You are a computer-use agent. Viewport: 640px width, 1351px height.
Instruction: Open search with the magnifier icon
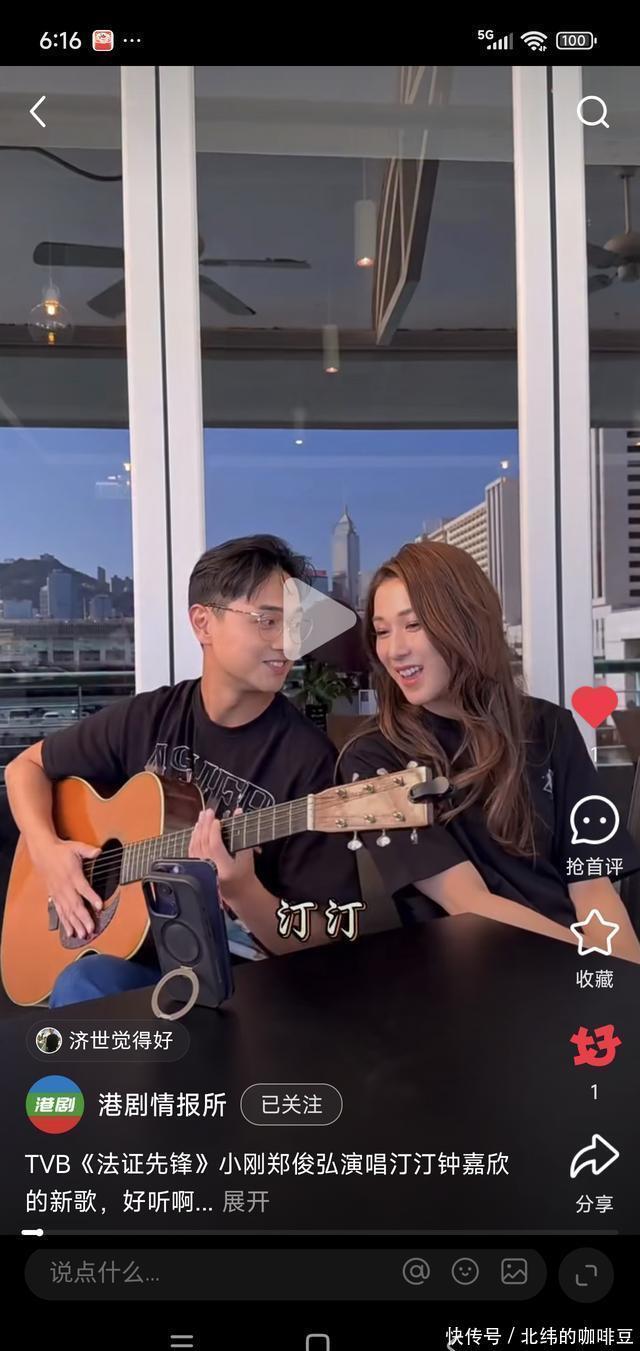(592, 112)
